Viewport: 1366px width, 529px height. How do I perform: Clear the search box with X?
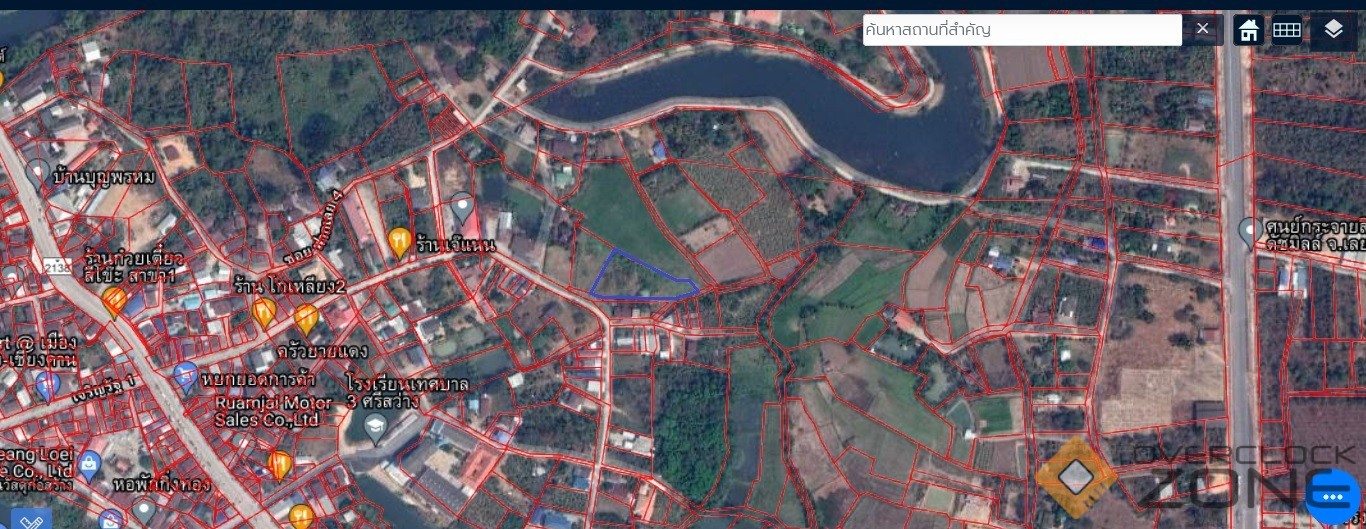1203,29
